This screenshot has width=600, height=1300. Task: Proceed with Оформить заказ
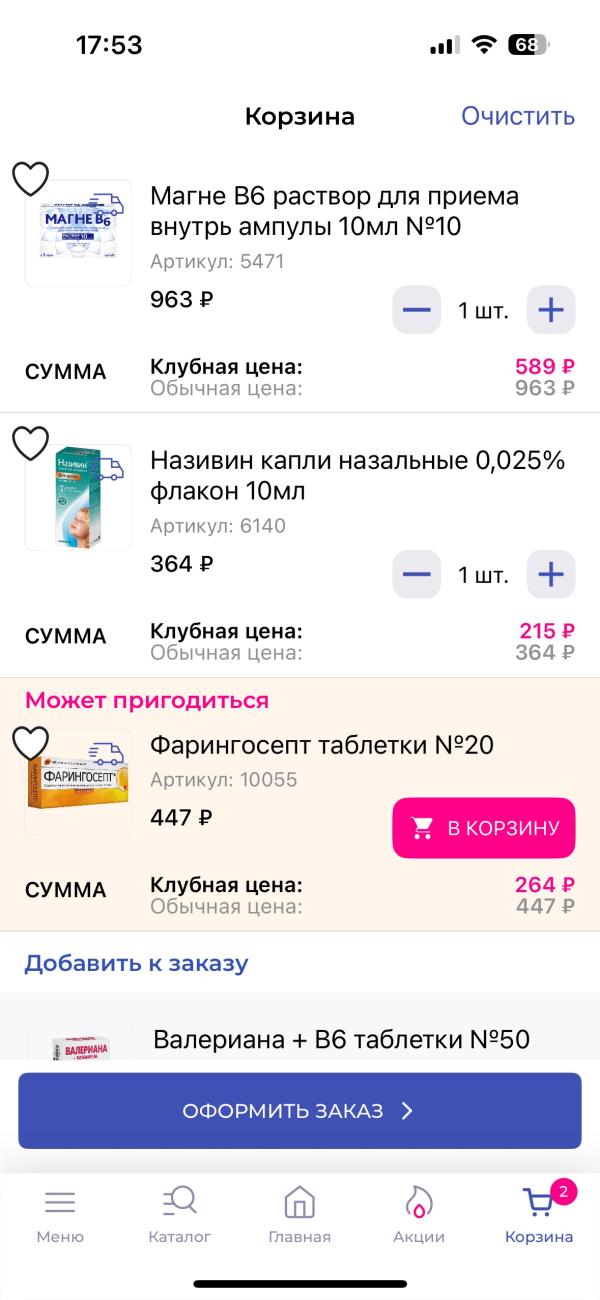[x=299, y=1111]
